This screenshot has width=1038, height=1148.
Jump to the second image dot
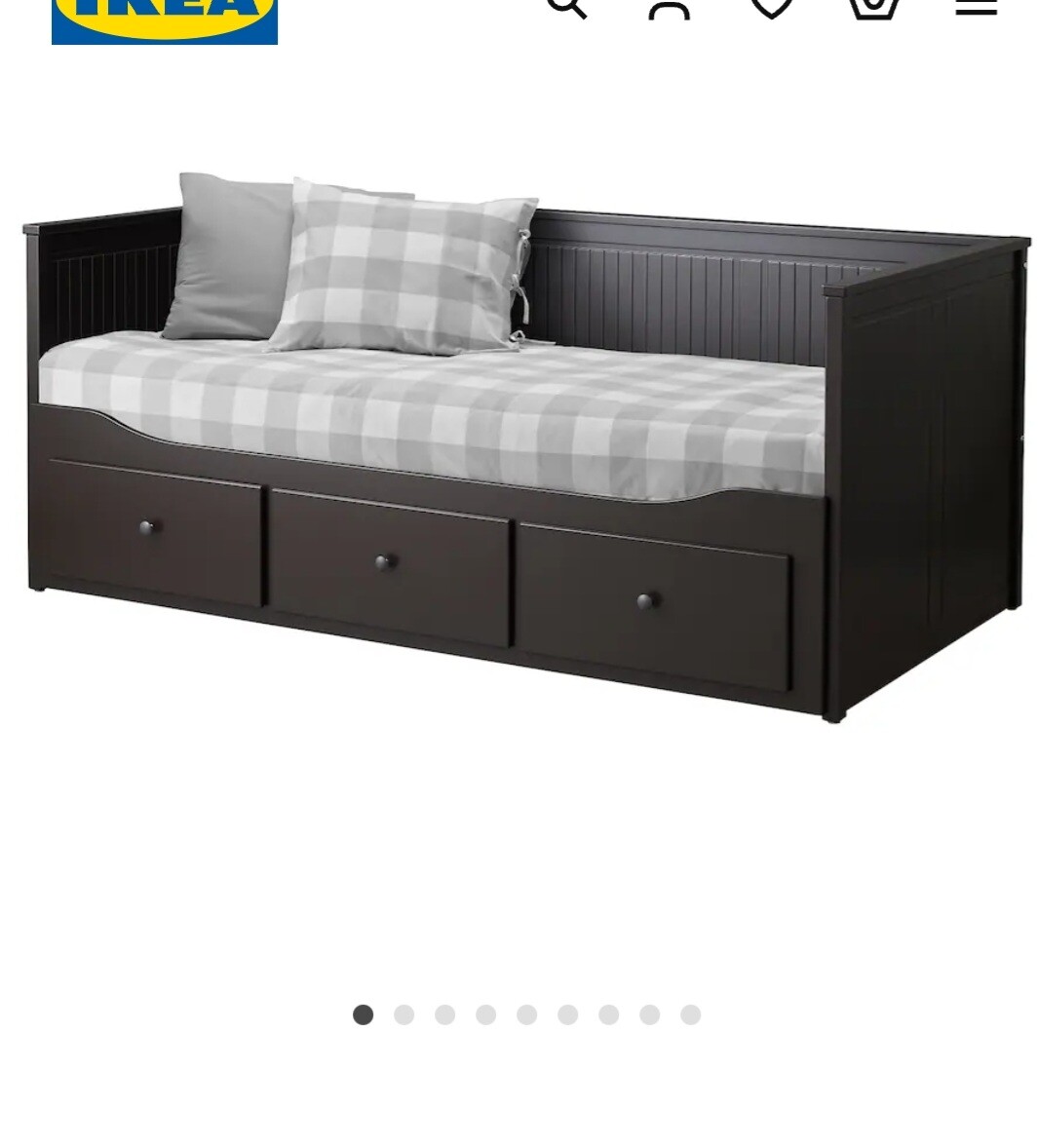(404, 1015)
